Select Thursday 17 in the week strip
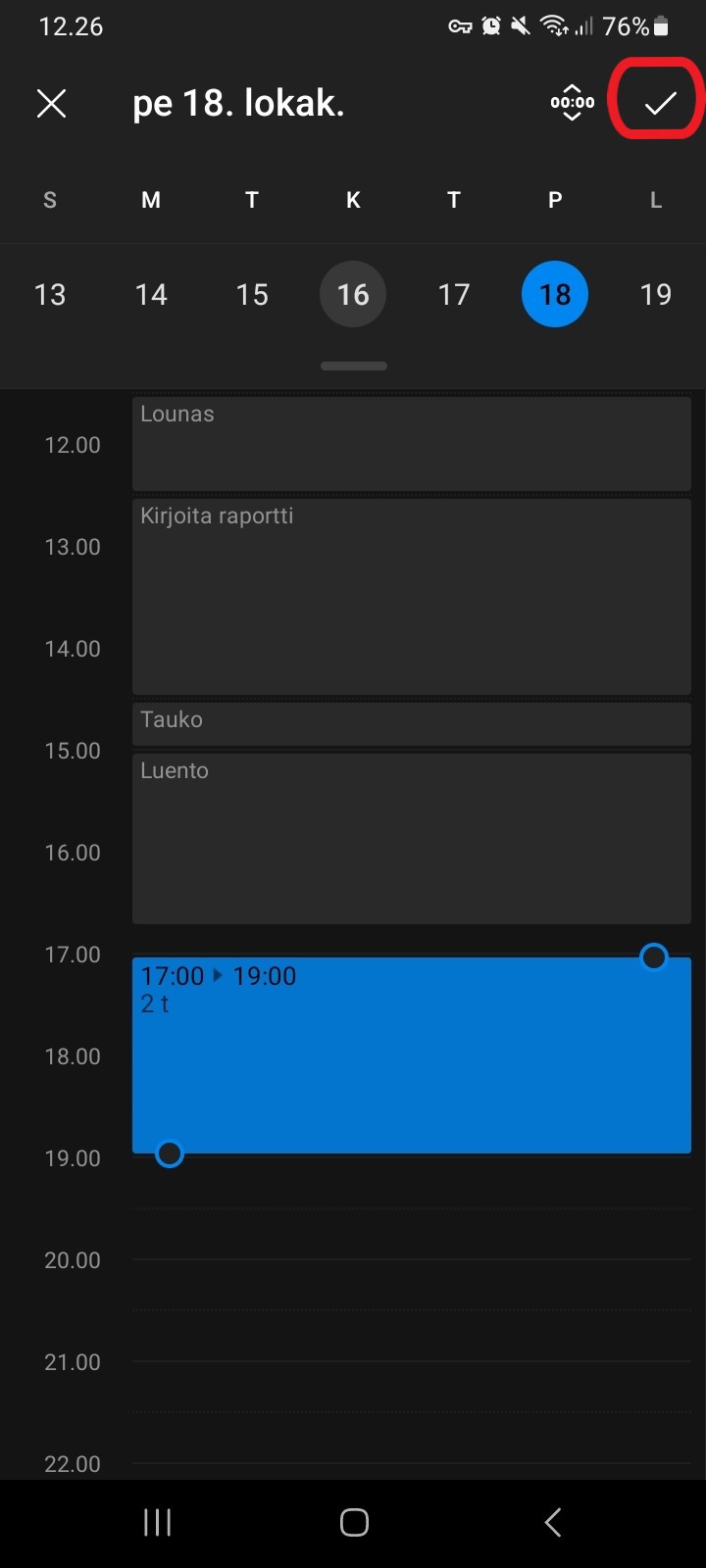The height and width of the screenshot is (1568, 706). [x=454, y=294]
